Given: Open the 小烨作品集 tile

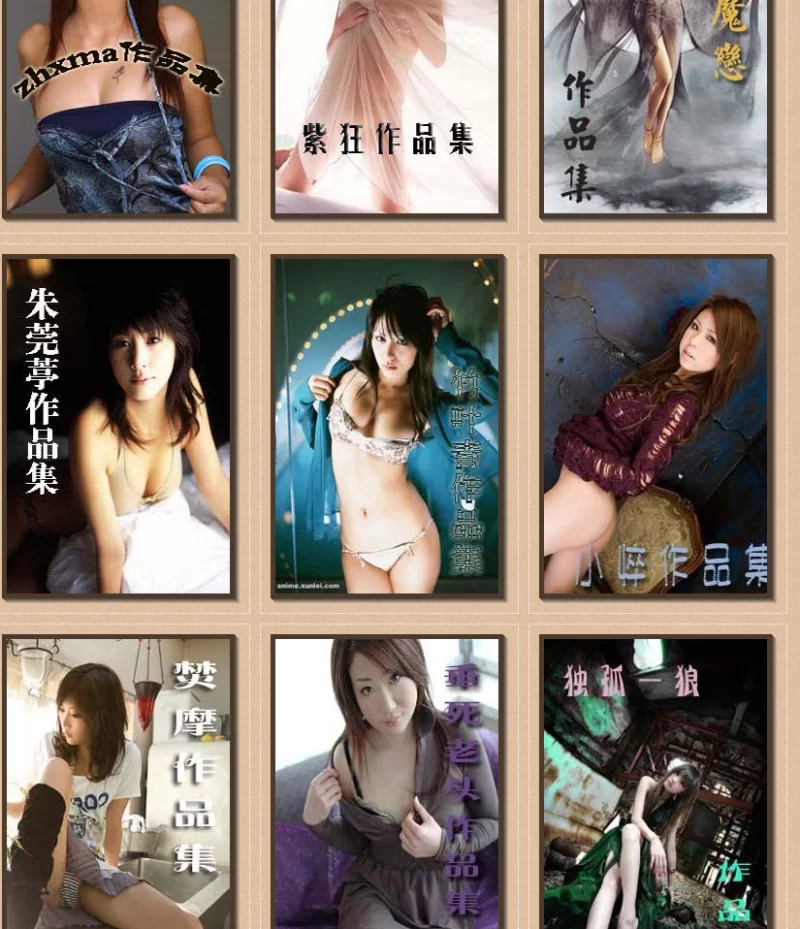Looking at the screenshot, I should (655, 426).
